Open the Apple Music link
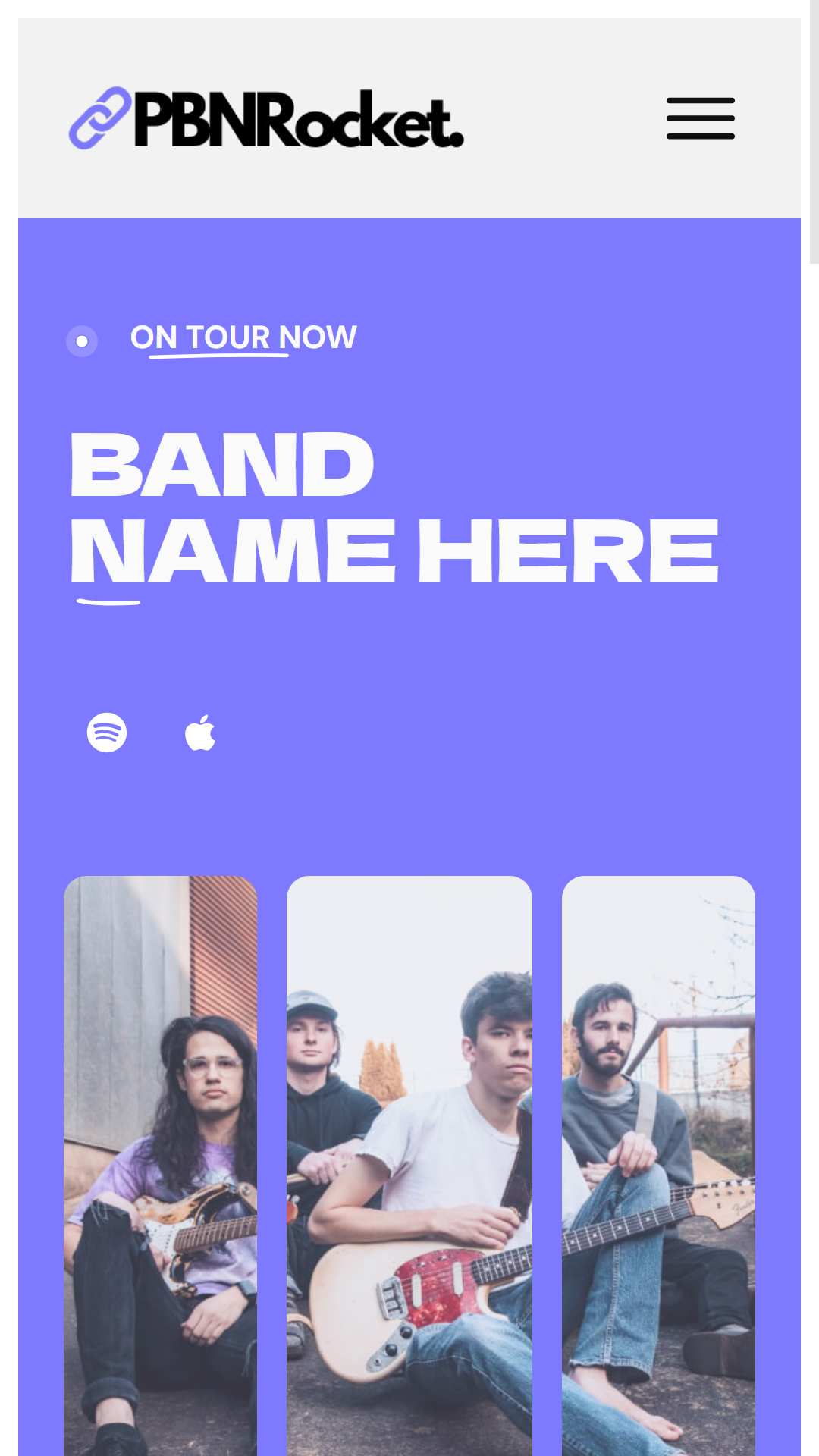 [x=200, y=733]
